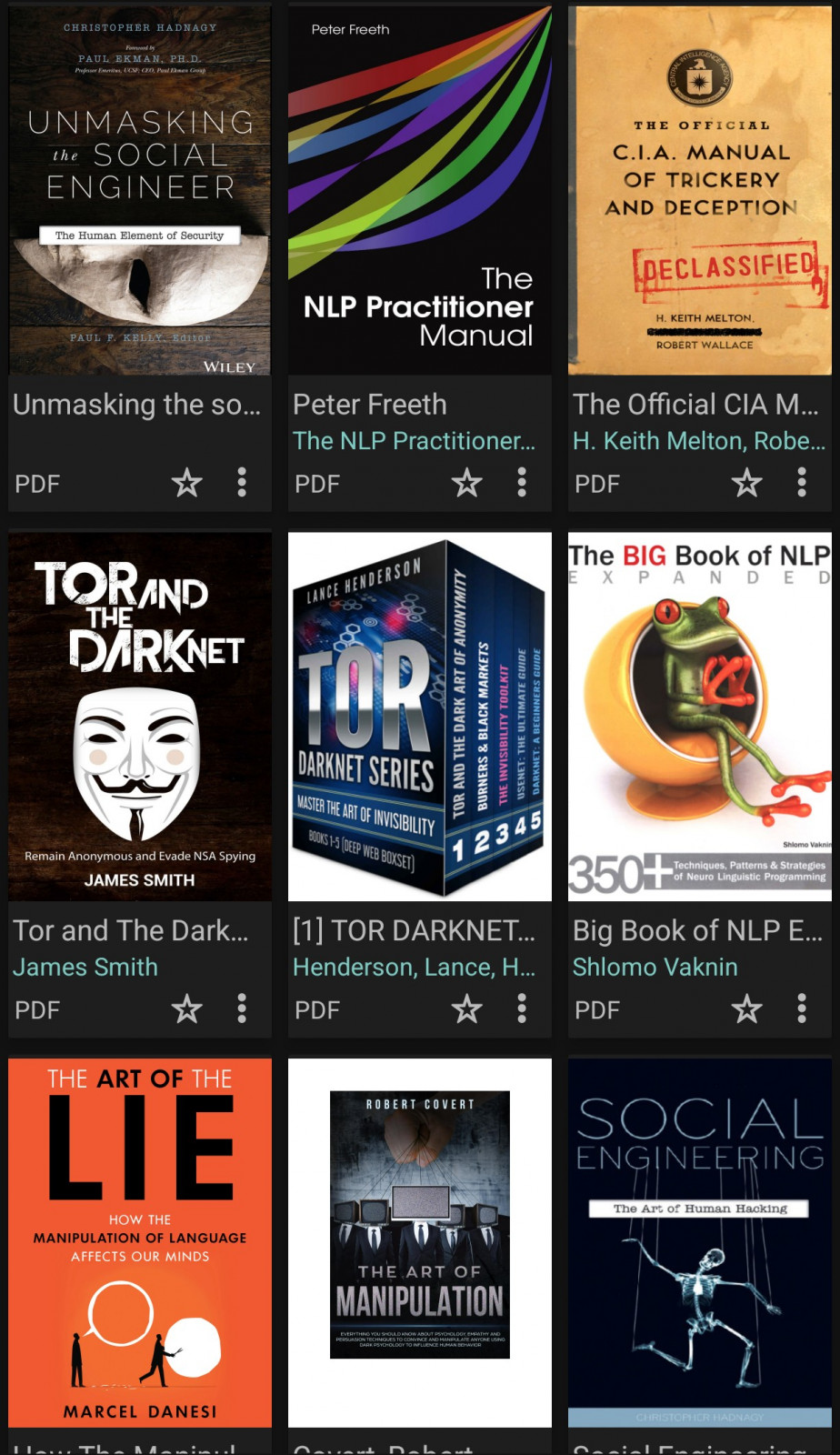The height and width of the screenshot is (1455, 840).
Task: Open Social Engineering book by Hadnagy
Action: 699,1242
